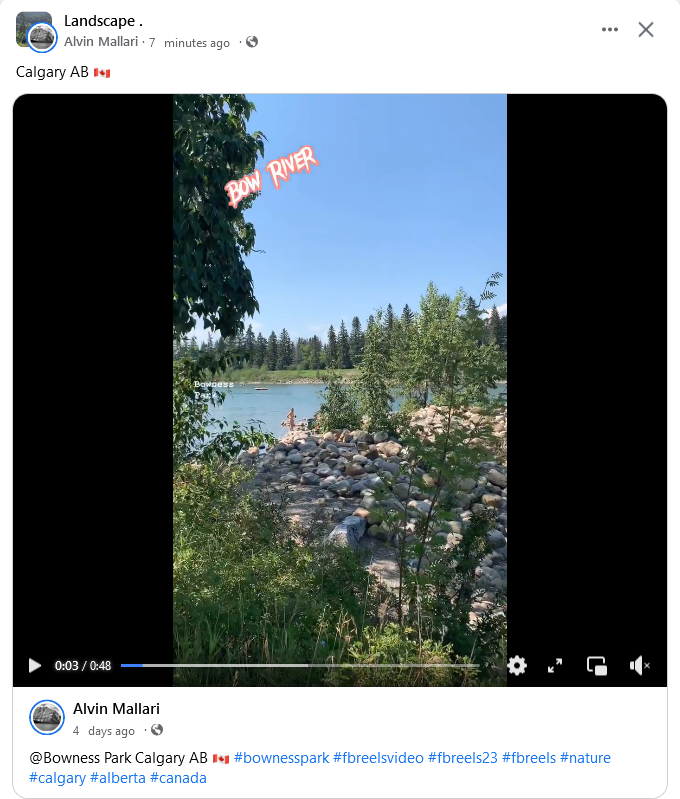
Task: Open video settings gear
Action: [x=517, y=665]
